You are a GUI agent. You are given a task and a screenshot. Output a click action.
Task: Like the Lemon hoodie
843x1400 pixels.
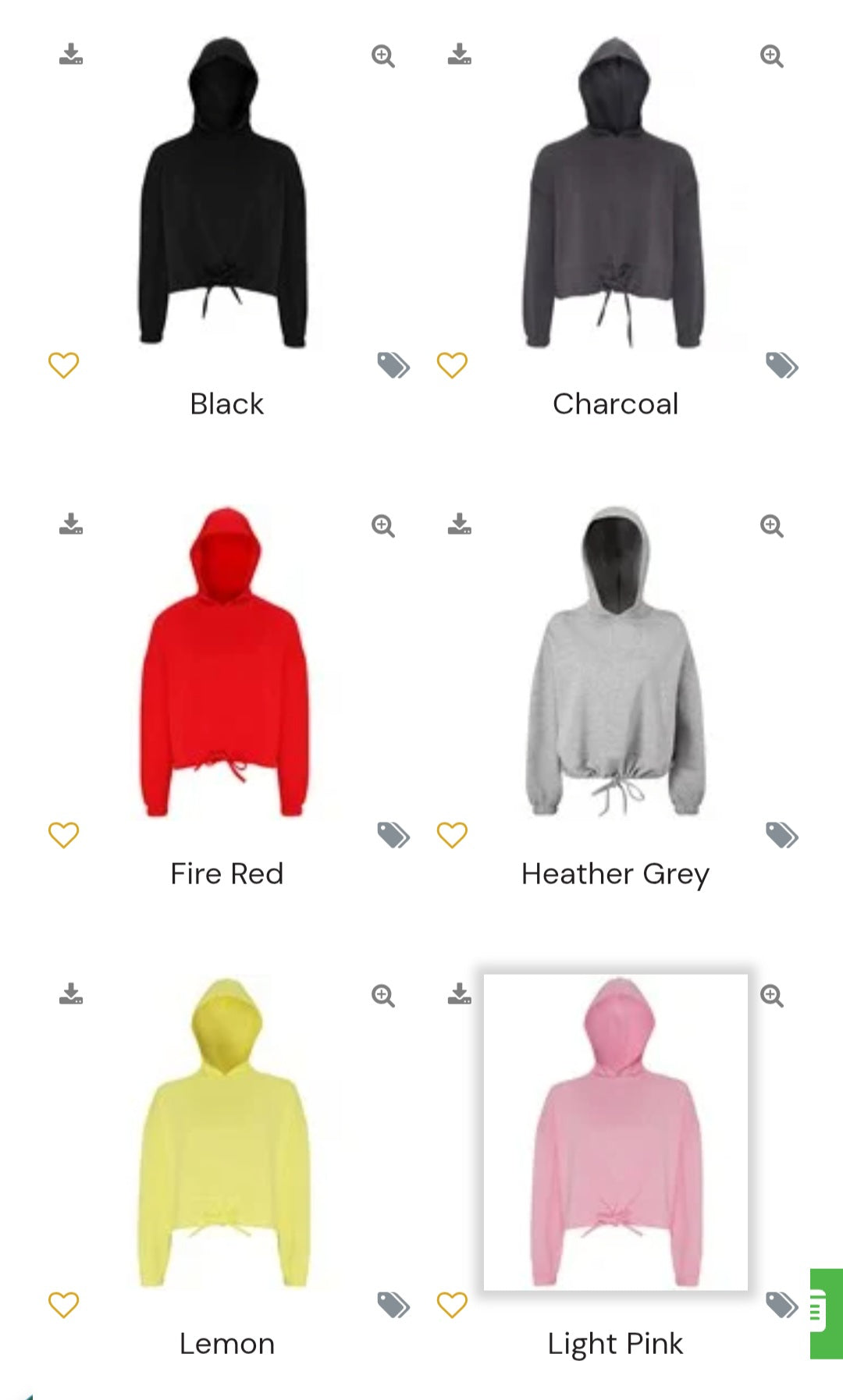click(64, 1305)
